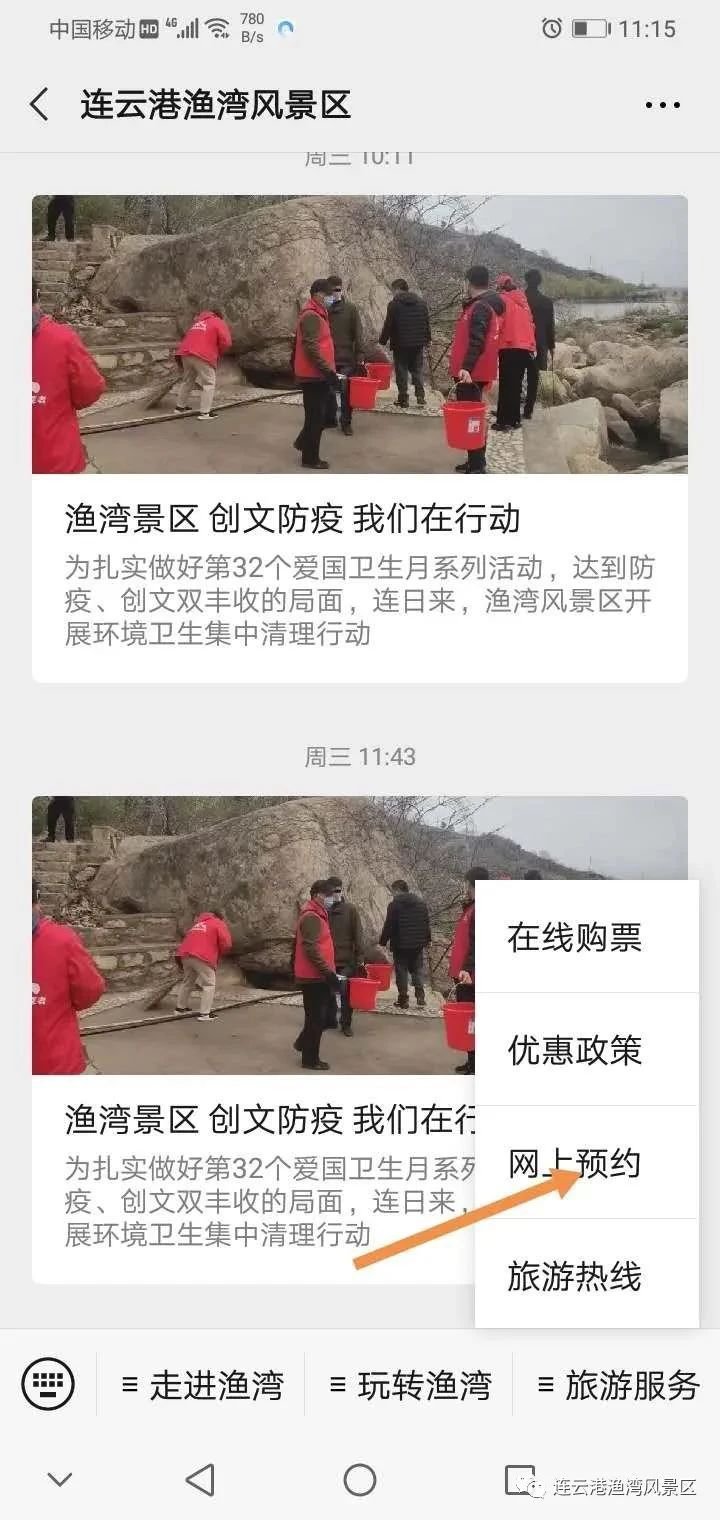Go back from 连云港渔湾风景区 chat
The height and width of the screenshot is (1520, 720).
40,104
